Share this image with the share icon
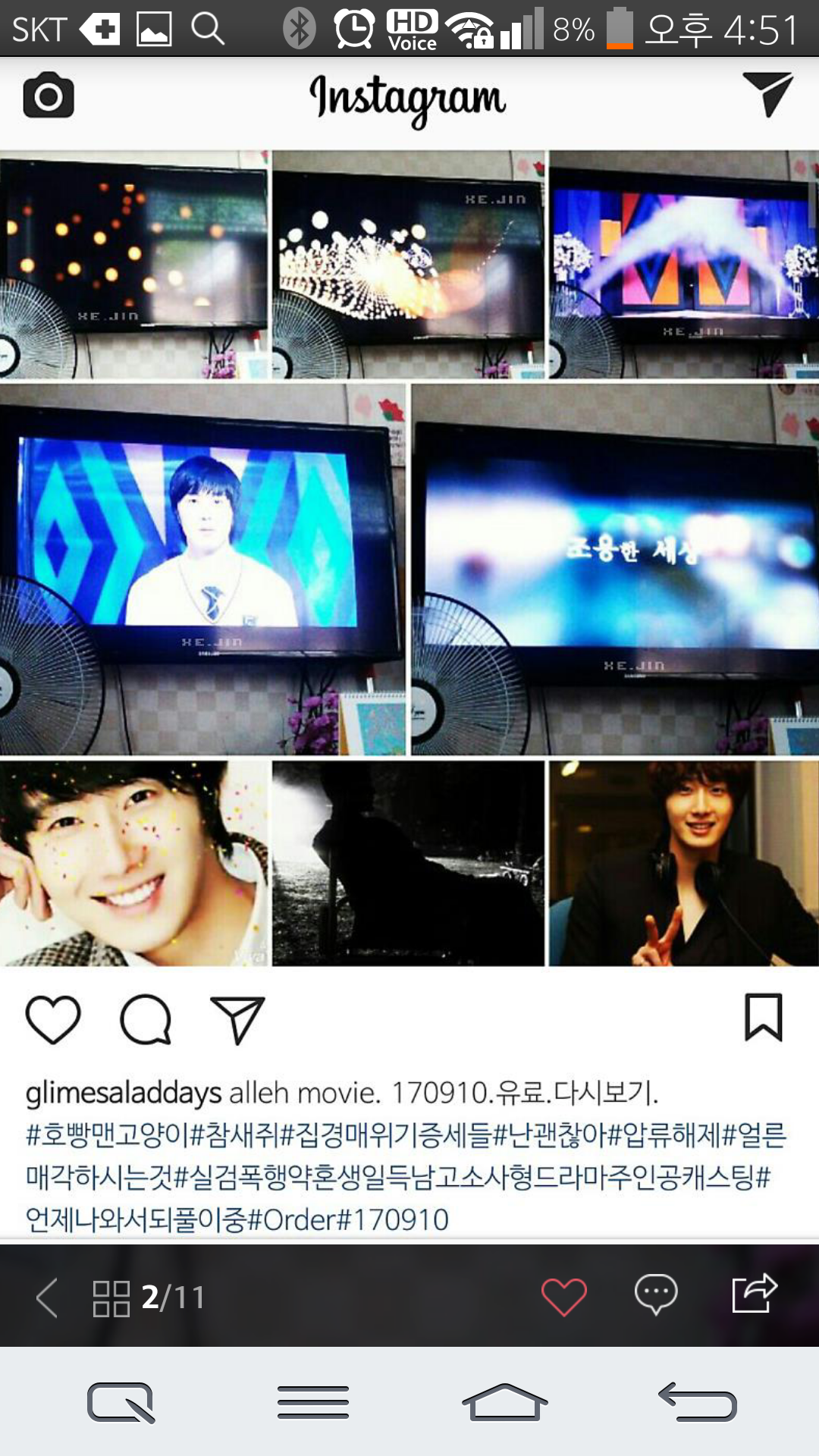The height and width of the screenshot is (1456, 819). click(754, 1294)
